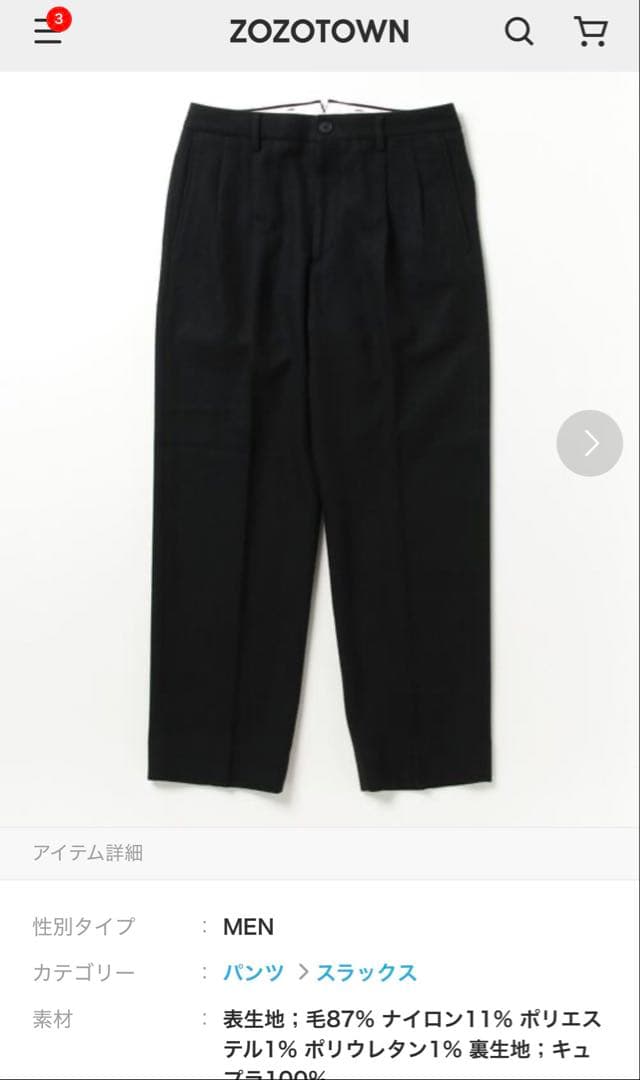The height and width of the screenshot is (1080, 640).
Task: Open the パンツ category link
Action: [x=253, y=972]
